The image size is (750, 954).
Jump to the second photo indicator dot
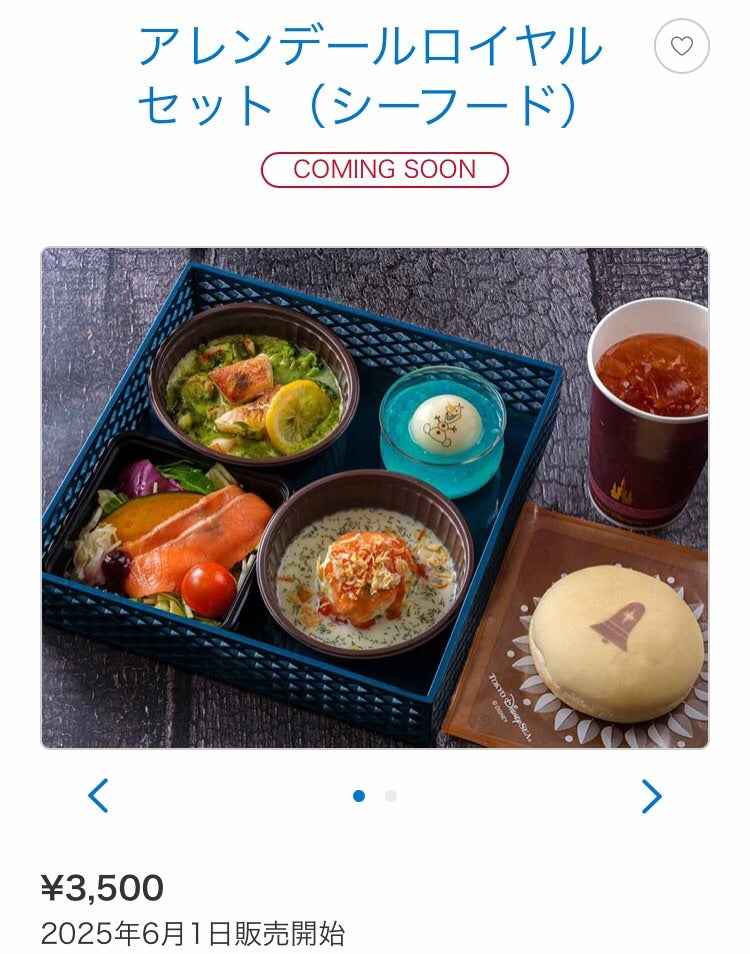[391, 796]
